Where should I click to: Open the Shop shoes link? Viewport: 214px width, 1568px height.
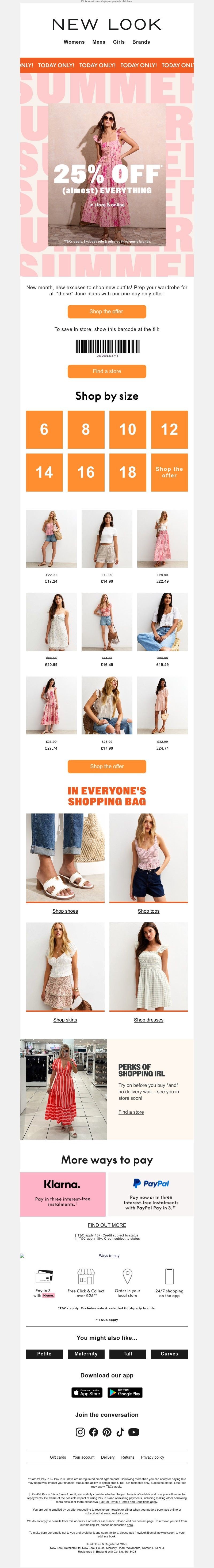[x=65, y=911]
